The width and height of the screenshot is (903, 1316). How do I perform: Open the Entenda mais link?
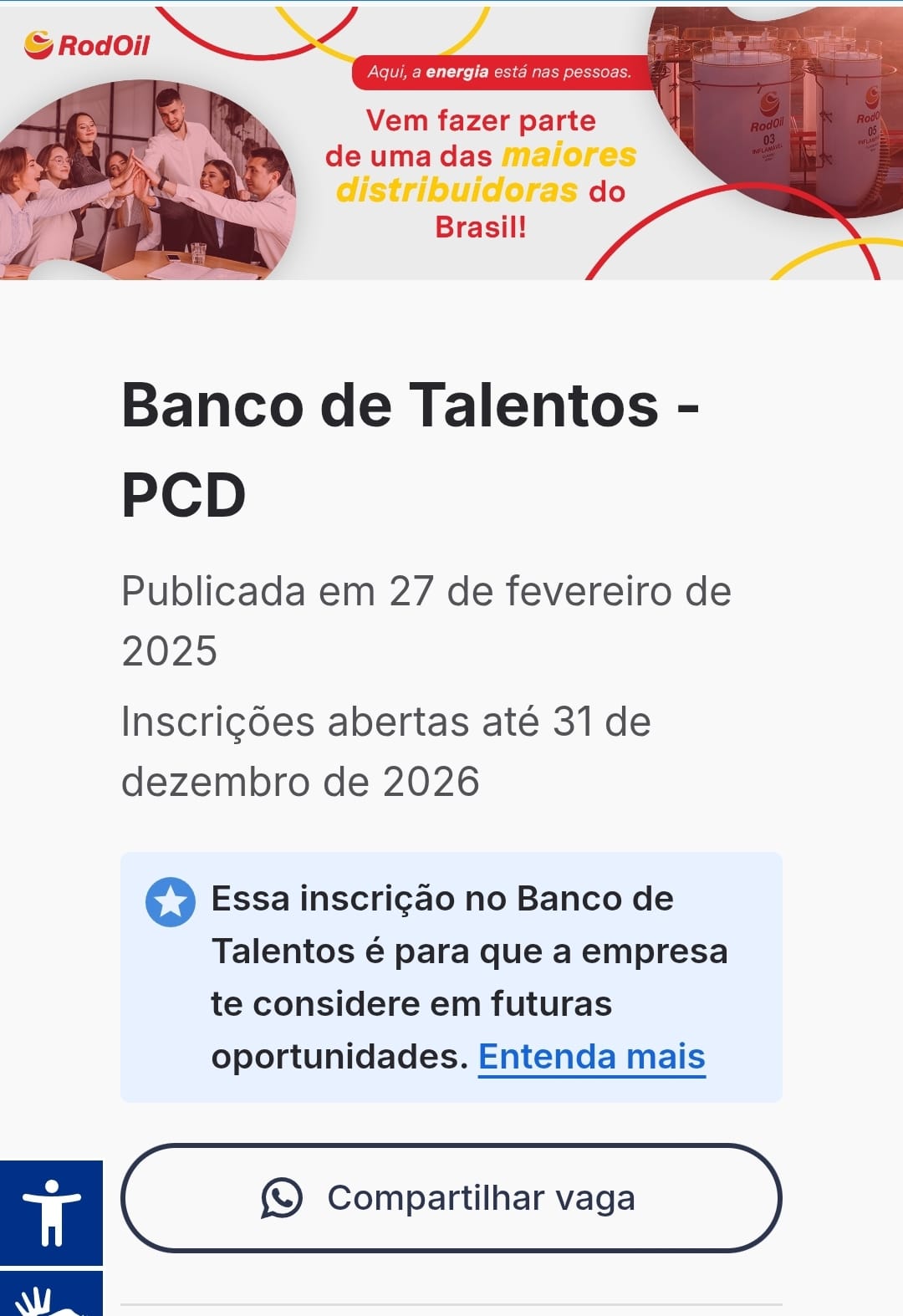coord(592,1056)
